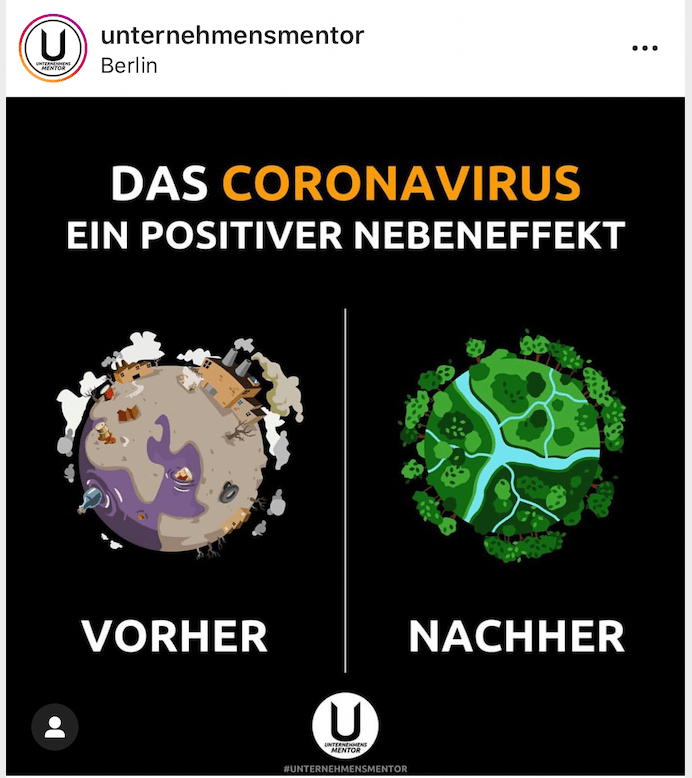692x778 pixels.
Task: Open the post's three-dot options menu
Action: [x=645, y=48]
